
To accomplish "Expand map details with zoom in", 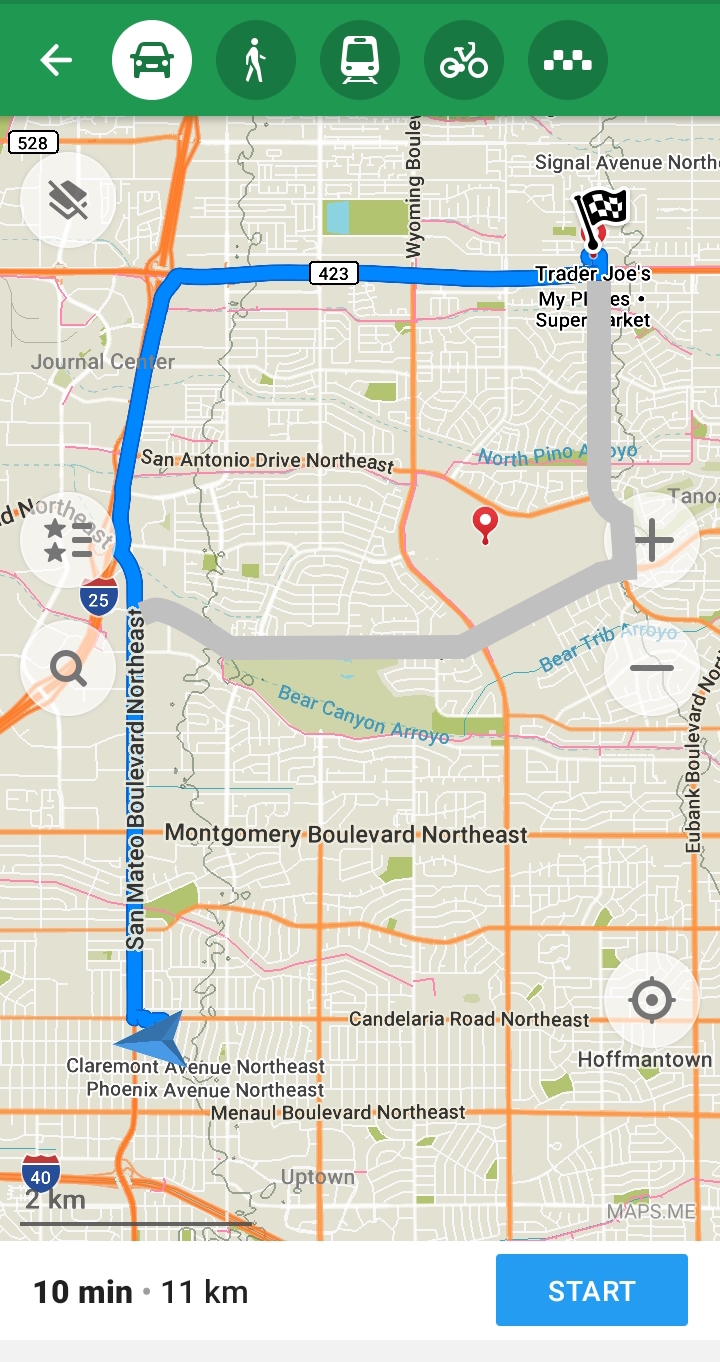I will pyautogui.click(x=651, y=539).
